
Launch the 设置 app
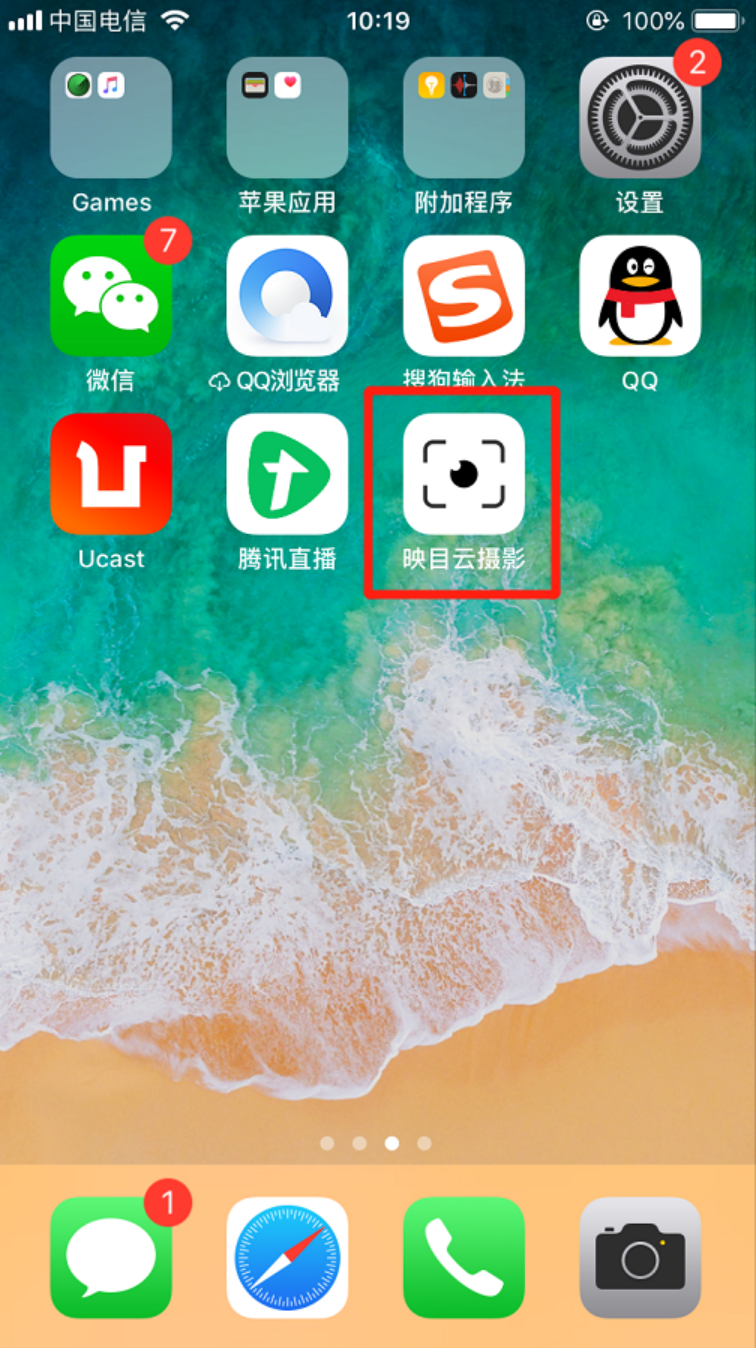point(640,118)
